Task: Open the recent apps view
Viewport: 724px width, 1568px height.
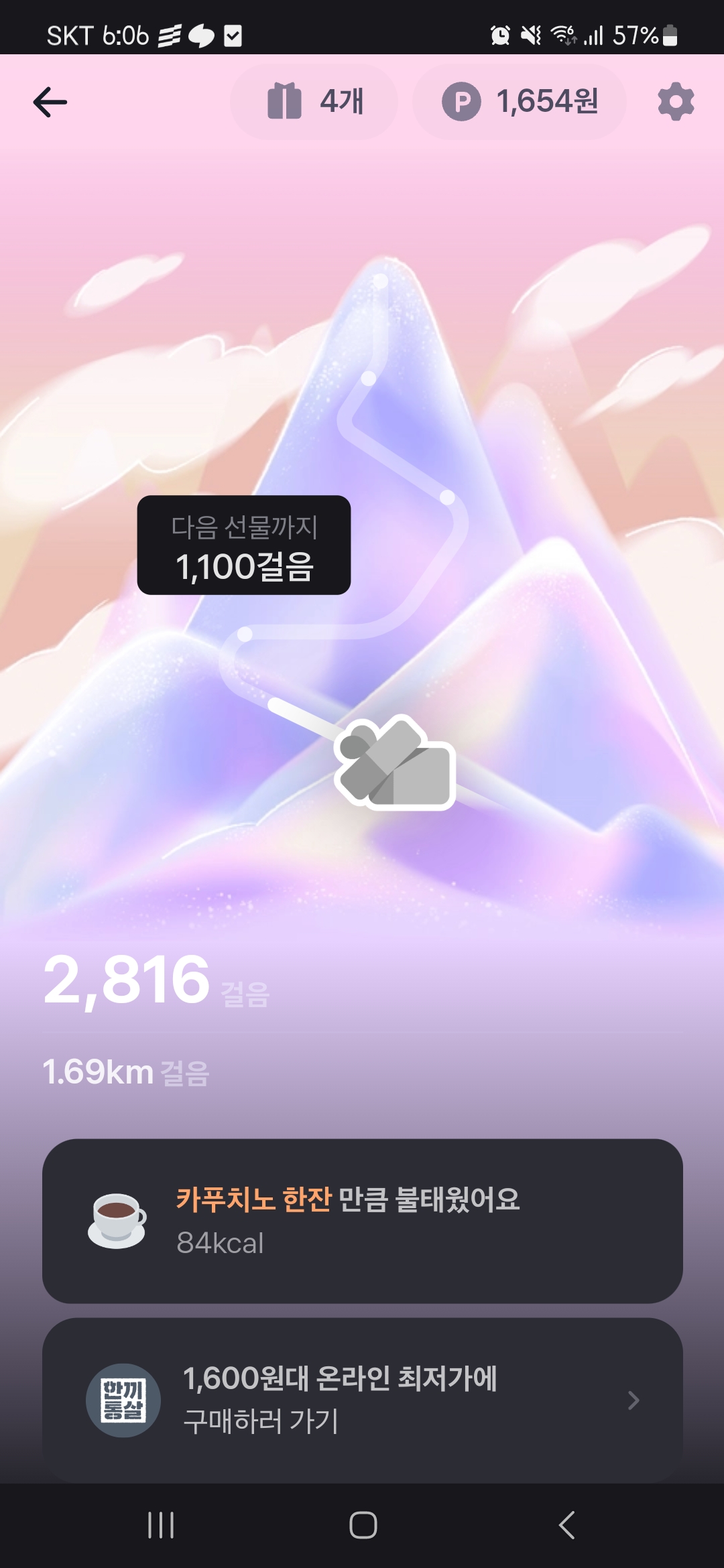Action: tap(161, 1526)
